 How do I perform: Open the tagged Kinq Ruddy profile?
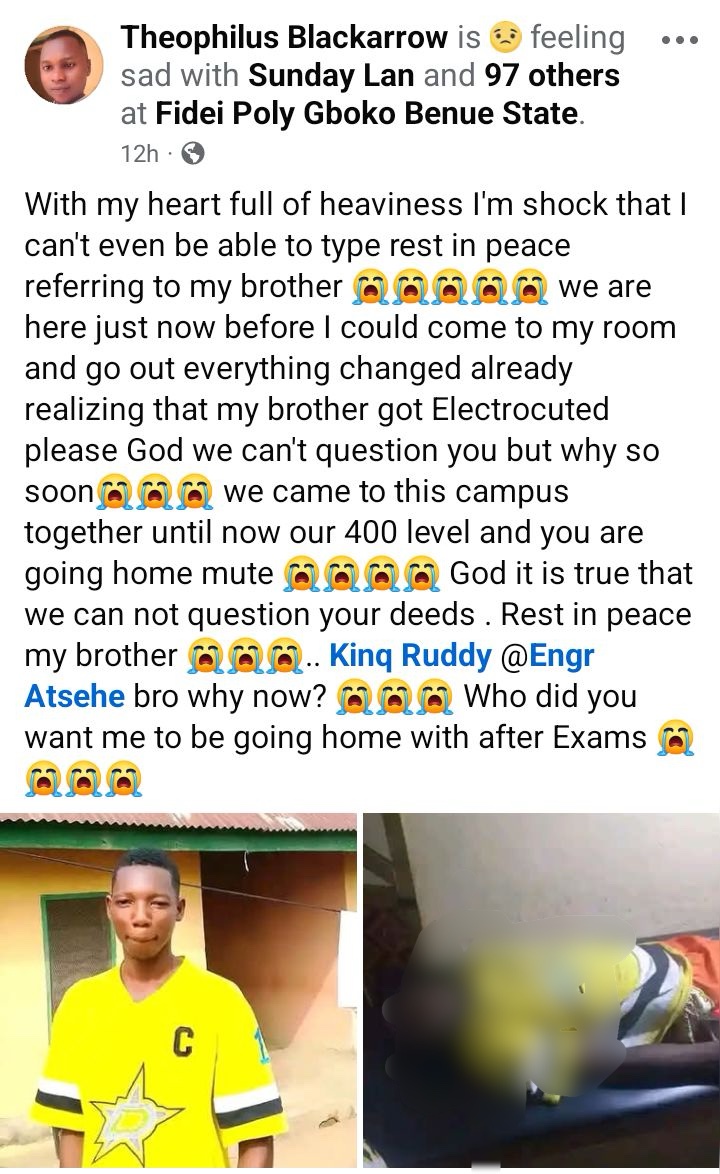click(x=410, y=656)
